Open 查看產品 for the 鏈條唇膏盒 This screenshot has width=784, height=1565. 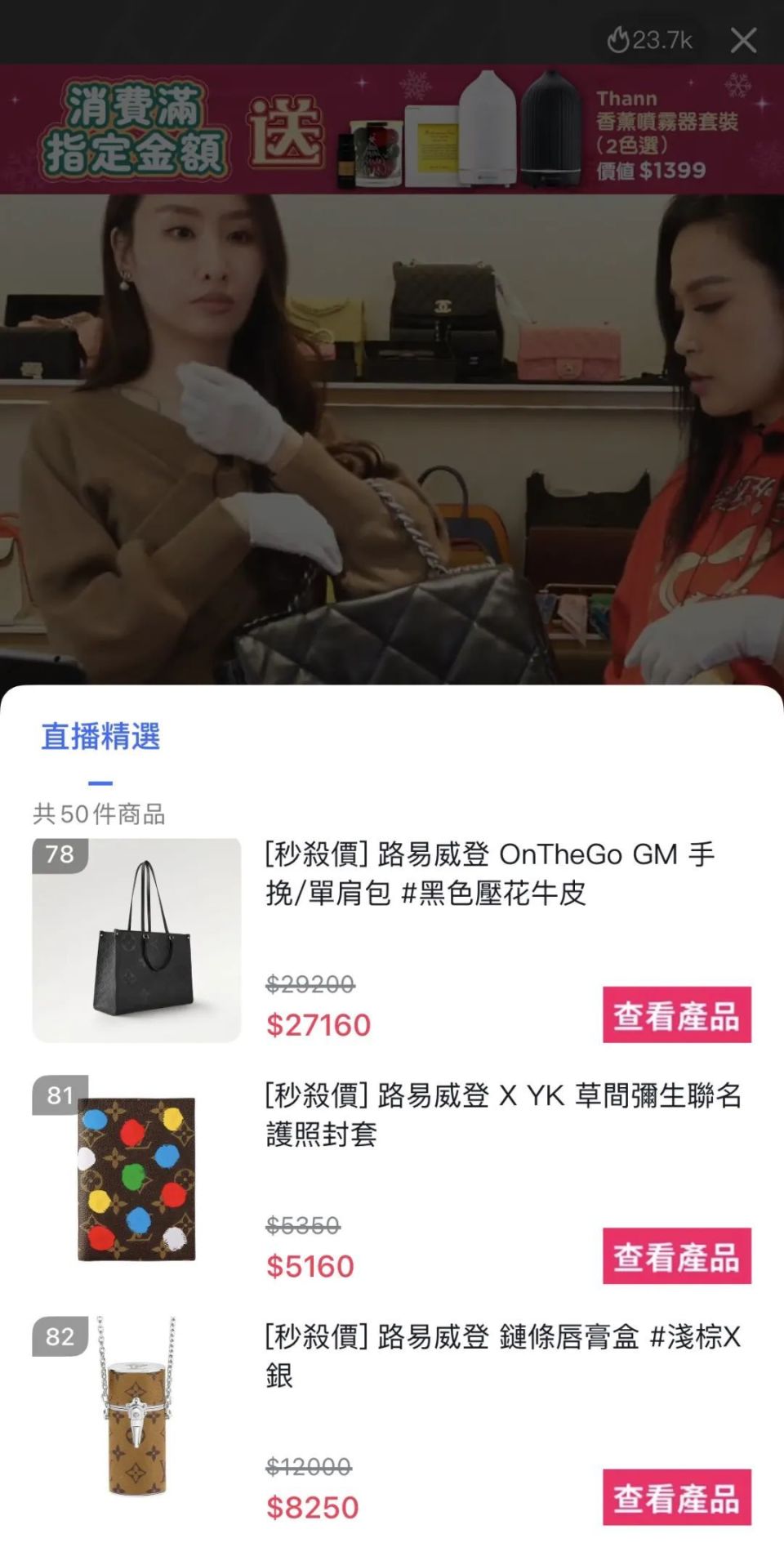pos(676,1497)
